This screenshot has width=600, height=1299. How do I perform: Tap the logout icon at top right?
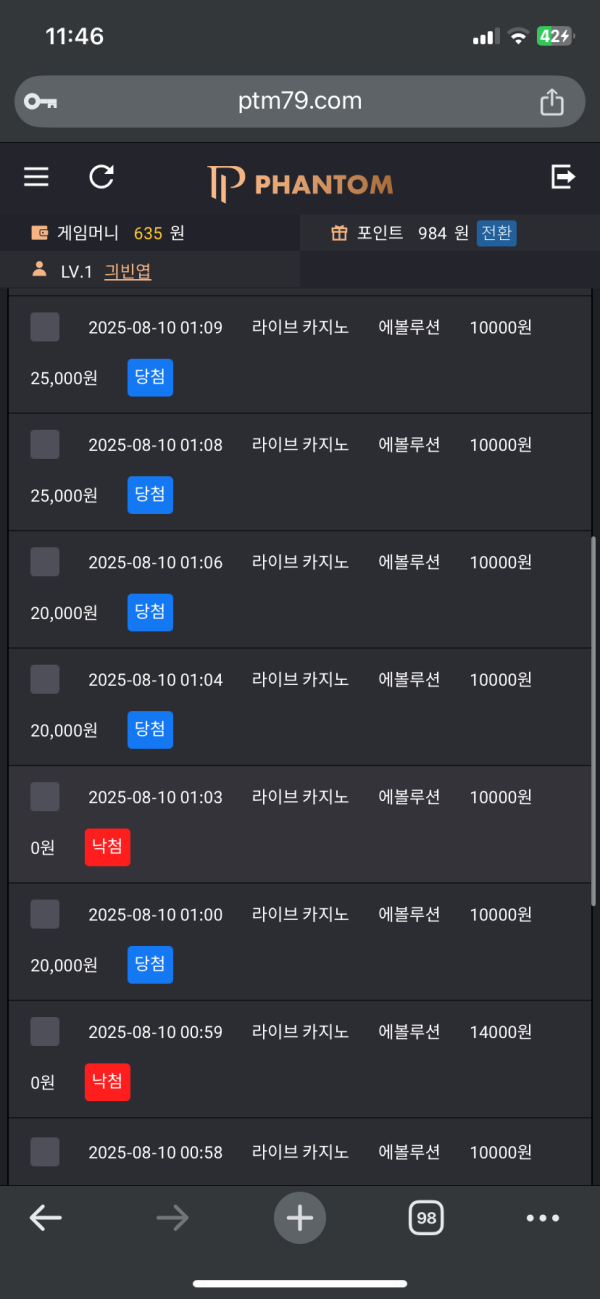[563, 177]
